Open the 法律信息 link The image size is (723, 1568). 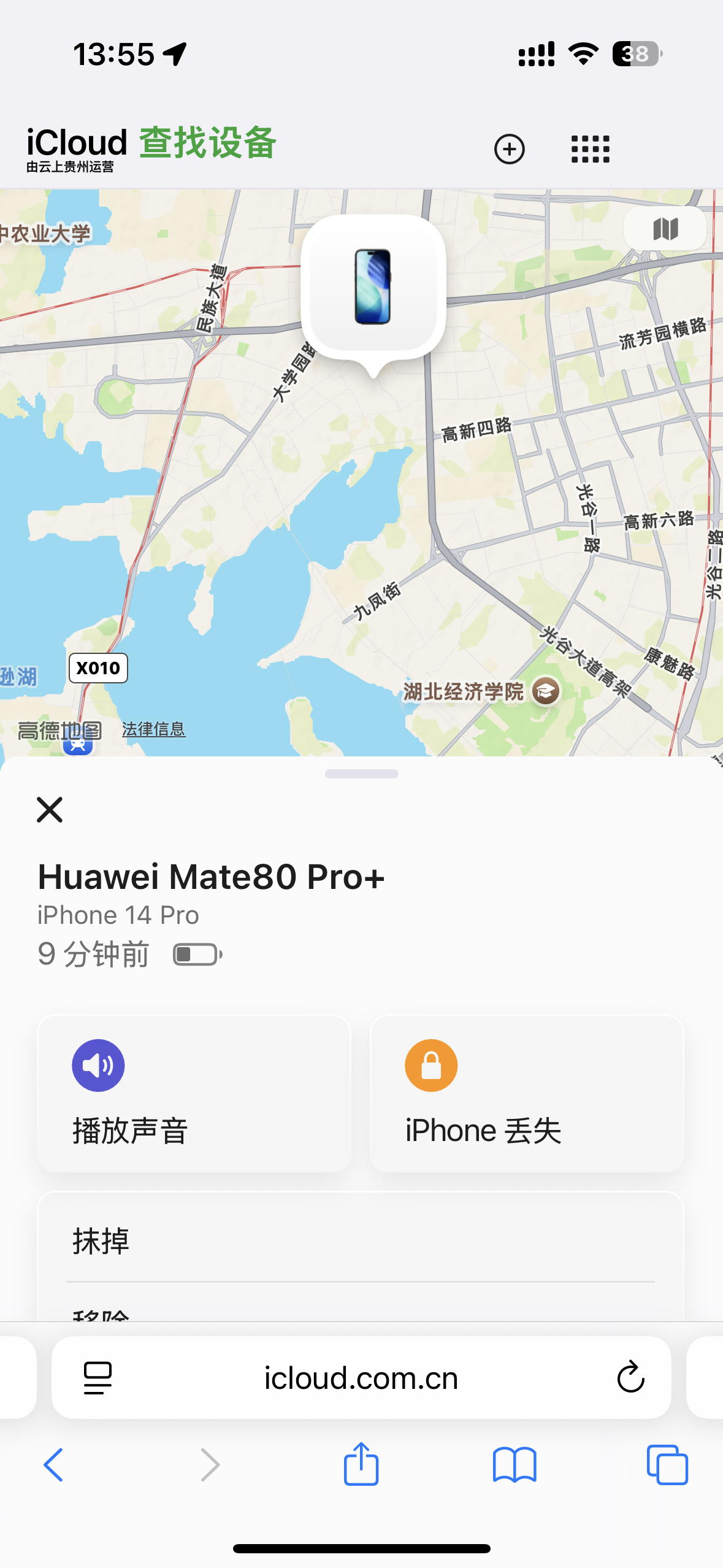(153, 729)
